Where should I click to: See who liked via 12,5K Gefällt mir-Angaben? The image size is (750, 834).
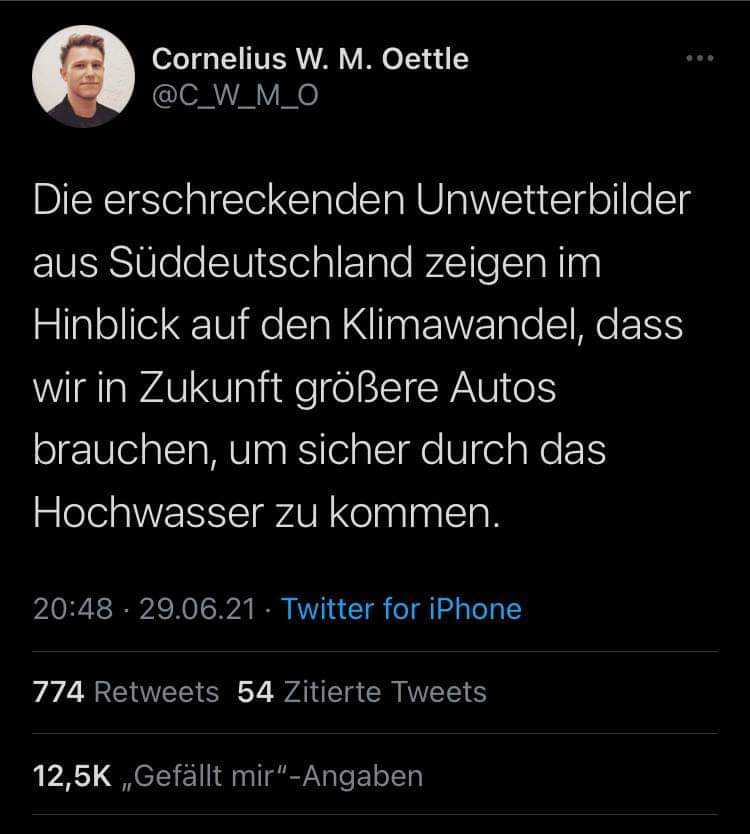(x=228, y=776)
